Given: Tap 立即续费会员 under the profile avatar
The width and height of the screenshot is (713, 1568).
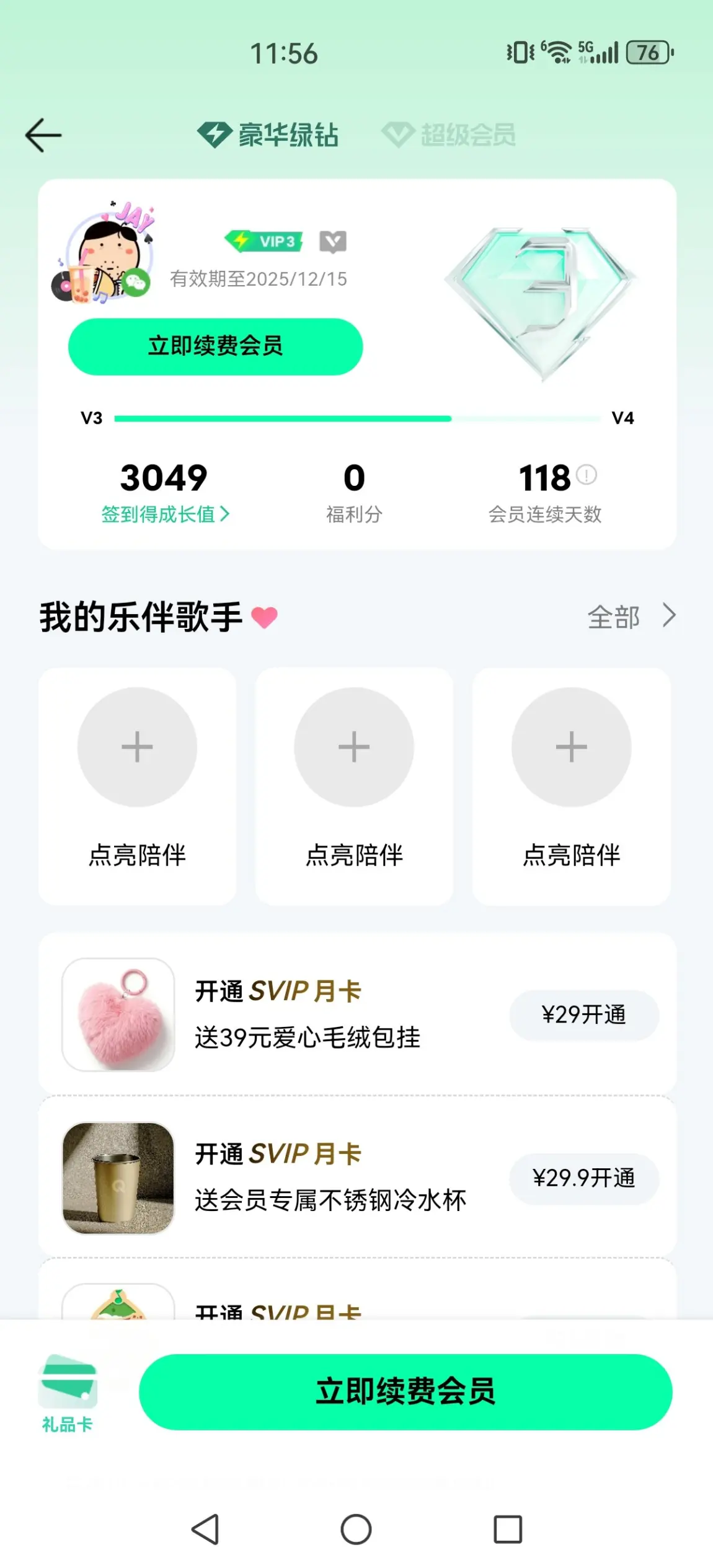Looking at the screenshot, I should click(x=215, y=346).
